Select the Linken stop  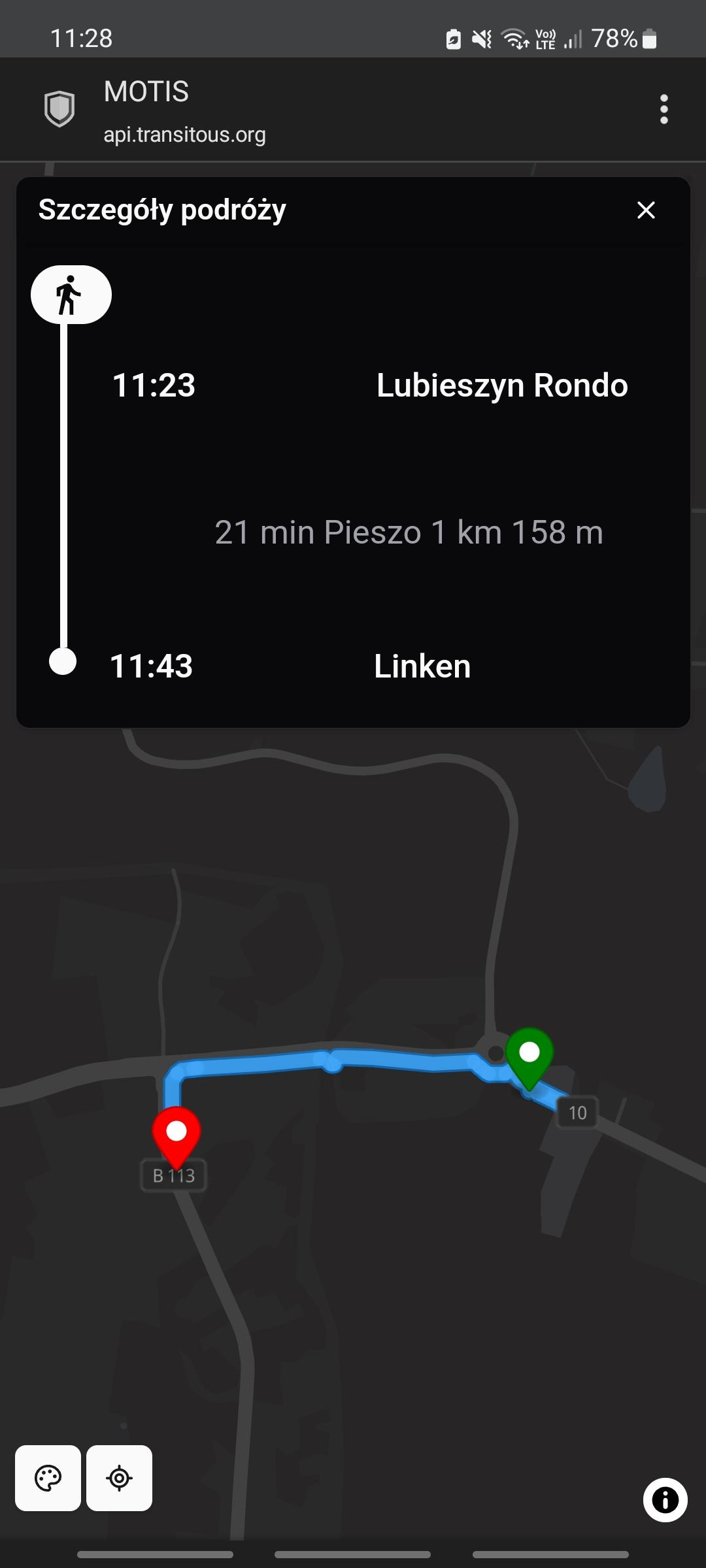point(422,666)
